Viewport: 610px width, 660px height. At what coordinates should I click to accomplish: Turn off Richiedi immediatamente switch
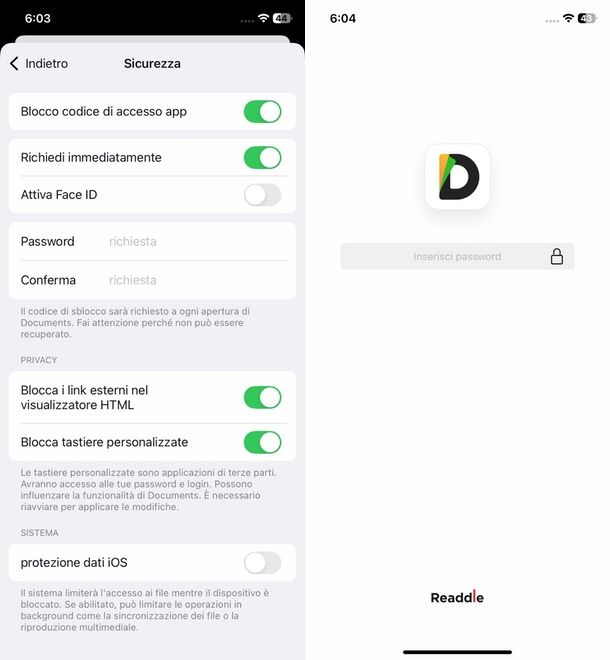[x=262, y=157]
